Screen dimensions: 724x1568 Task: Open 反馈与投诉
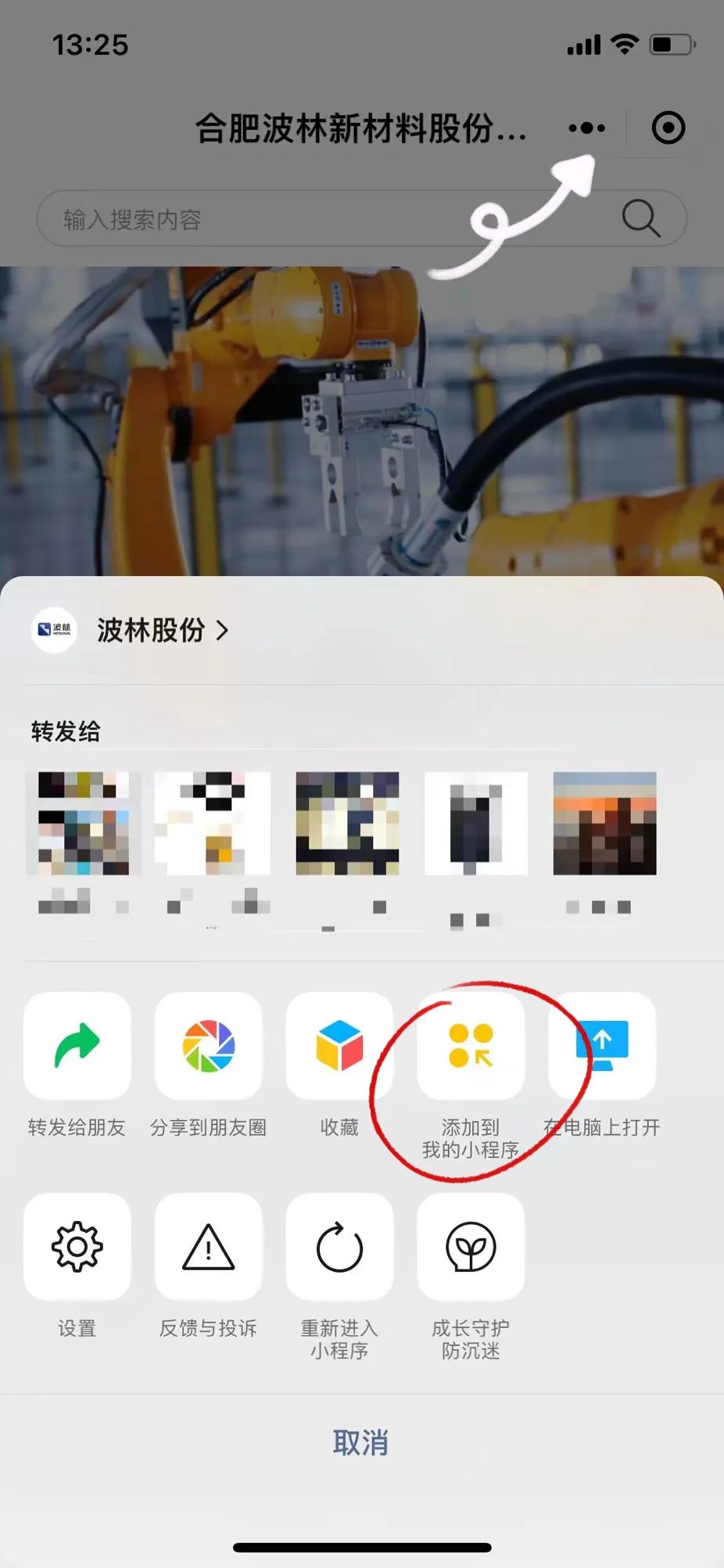tap(208, 1247)
